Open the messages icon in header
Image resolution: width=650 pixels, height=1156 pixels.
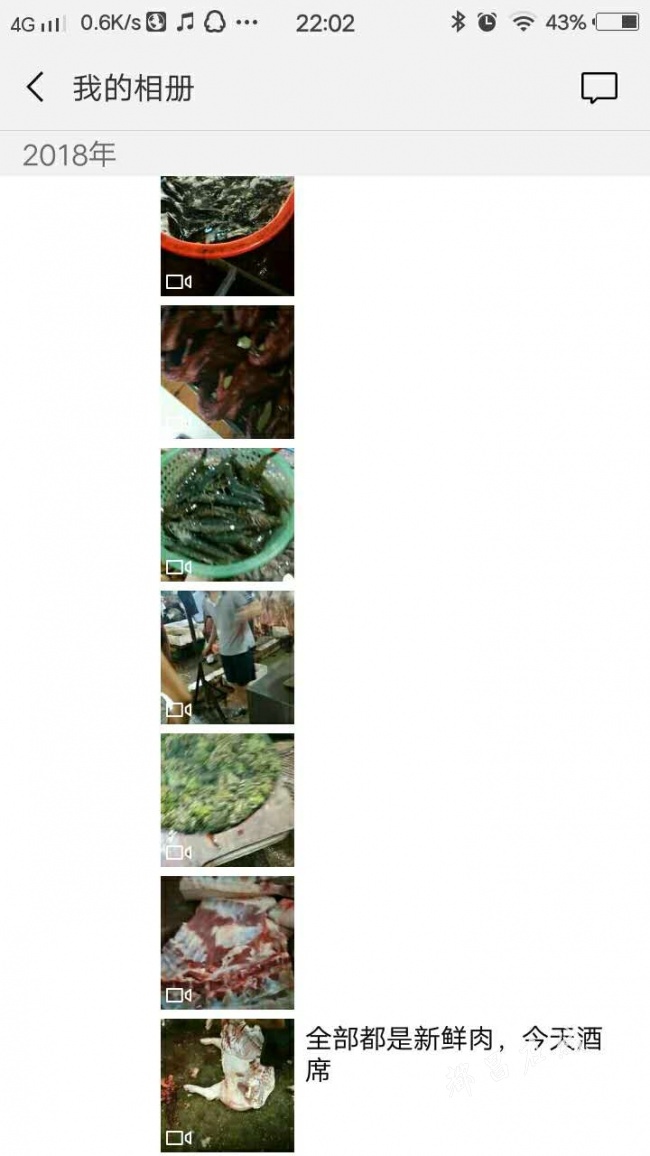pos(598,88)
